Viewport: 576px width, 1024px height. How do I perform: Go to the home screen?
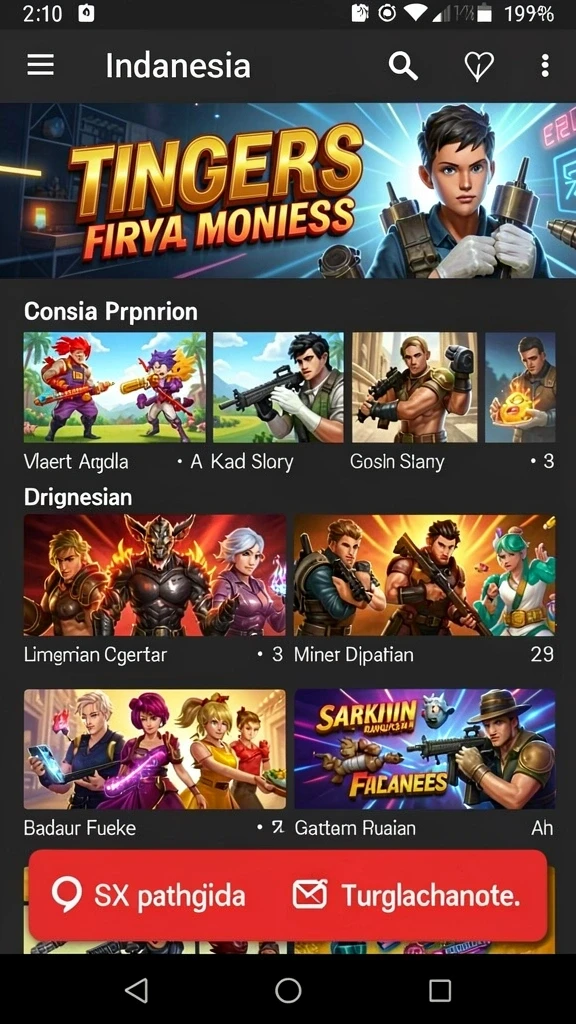coord(288,990)
